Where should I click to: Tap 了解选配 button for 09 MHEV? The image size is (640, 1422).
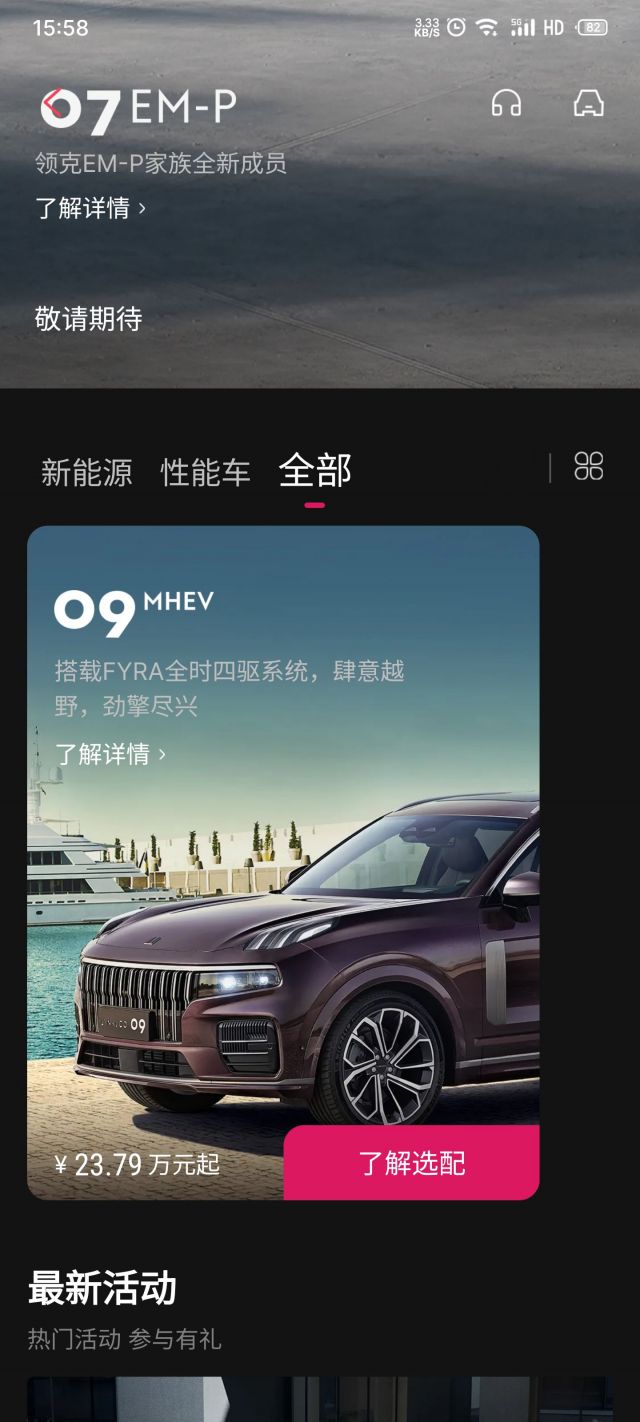click(411, 1163)
